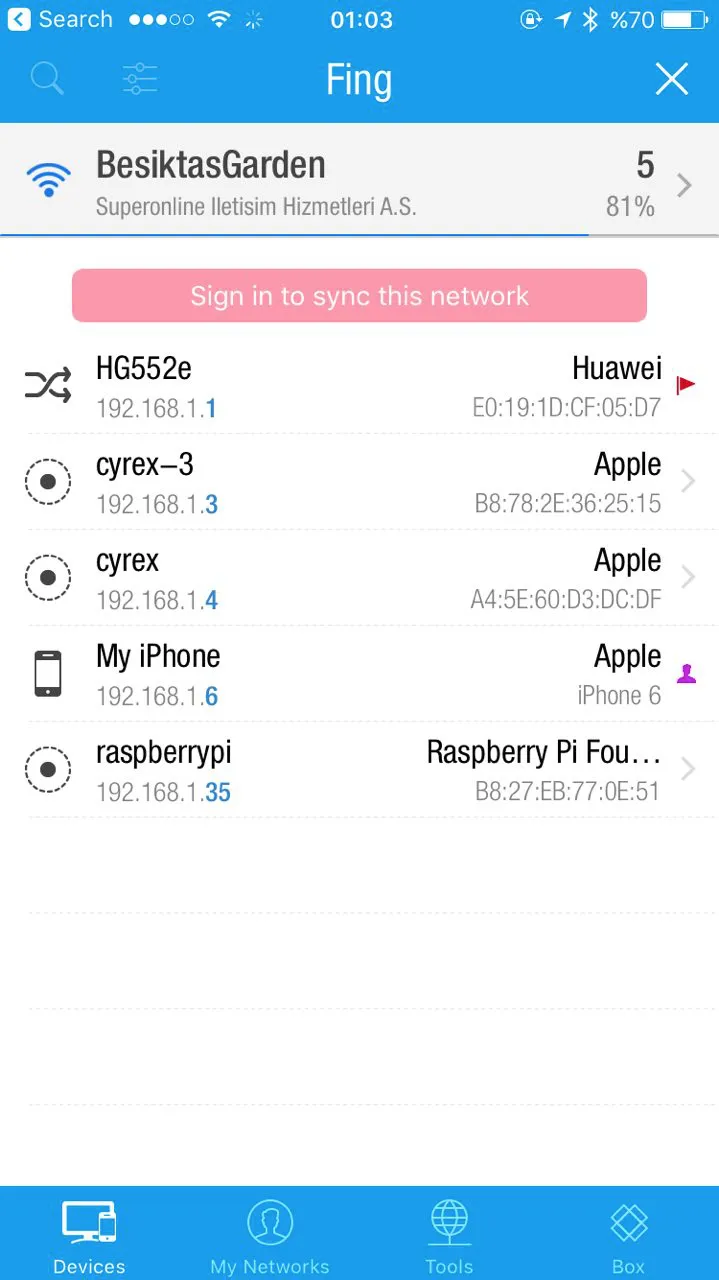Open the filter settings sliders icon
The image size is (719, 1280).
tap(140, 79)
